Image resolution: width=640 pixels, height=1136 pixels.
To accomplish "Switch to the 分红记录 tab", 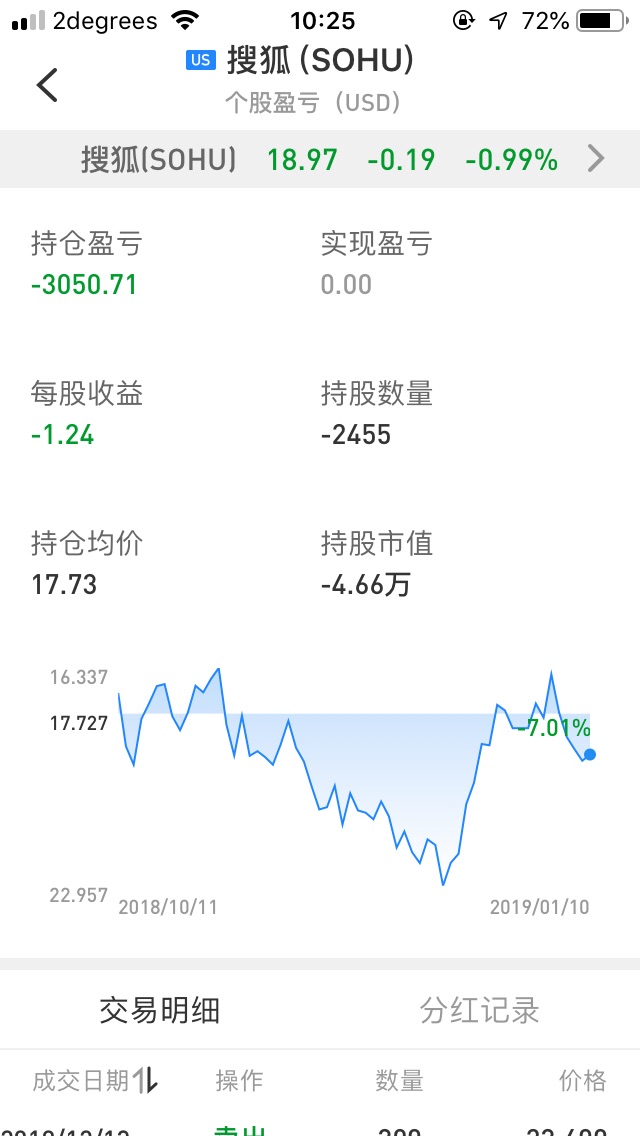I will [x=480, y=1009].
